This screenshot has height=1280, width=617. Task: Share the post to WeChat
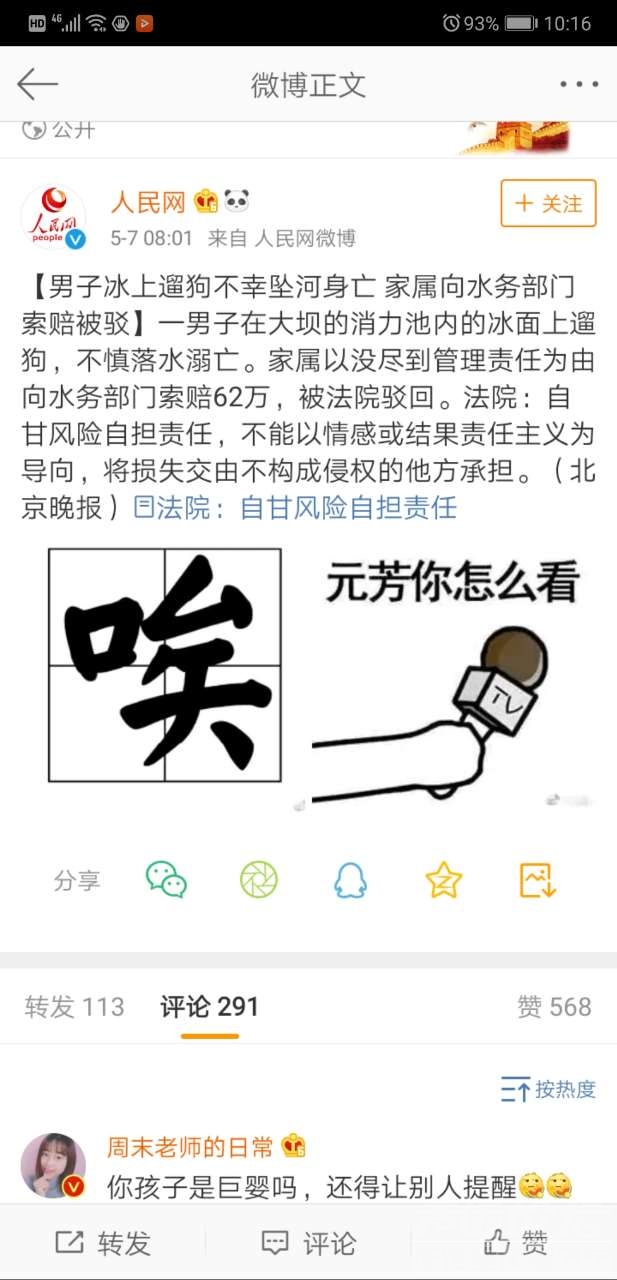(x=166, y=880)
